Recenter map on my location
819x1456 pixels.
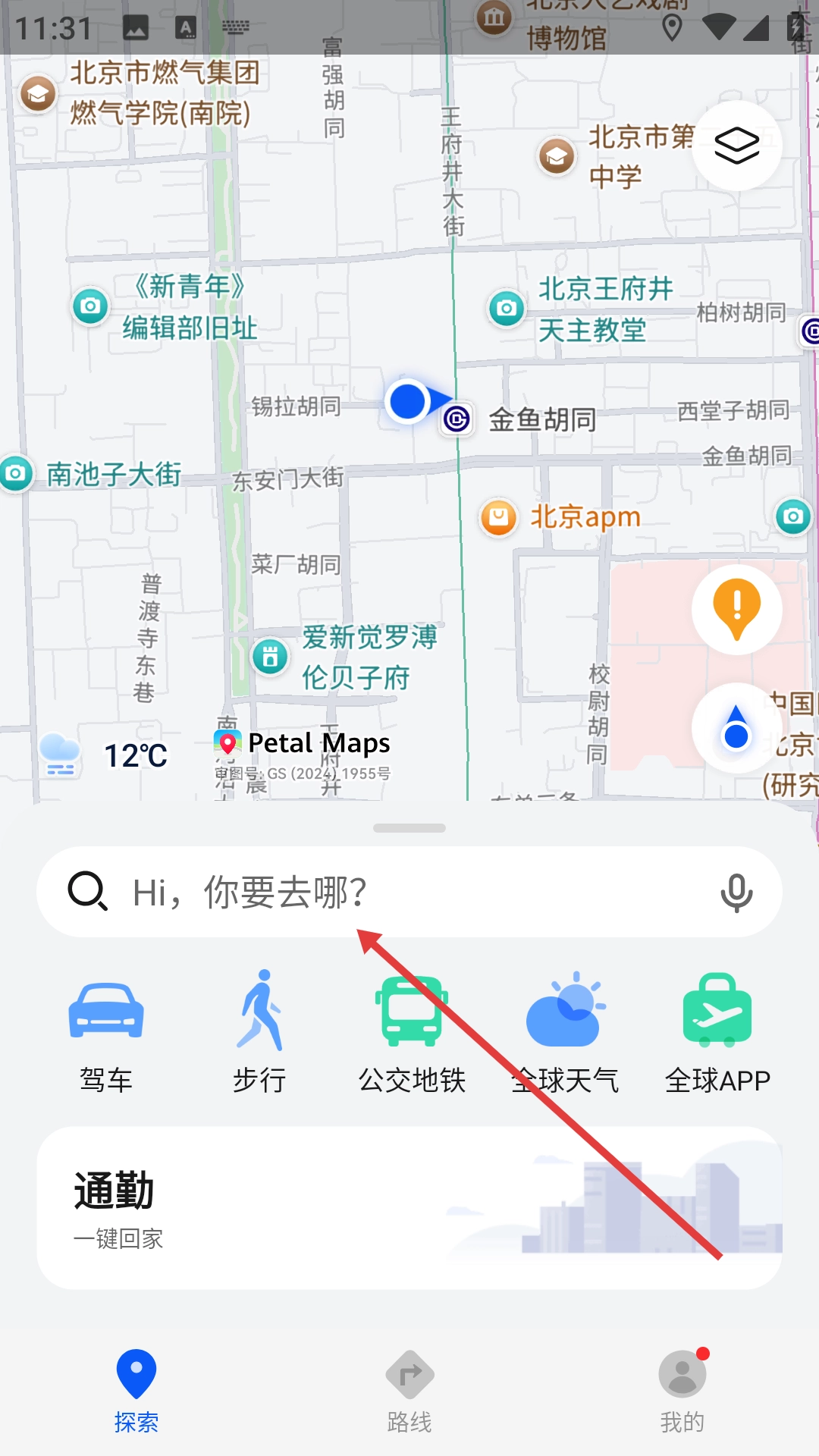point(736,728)
